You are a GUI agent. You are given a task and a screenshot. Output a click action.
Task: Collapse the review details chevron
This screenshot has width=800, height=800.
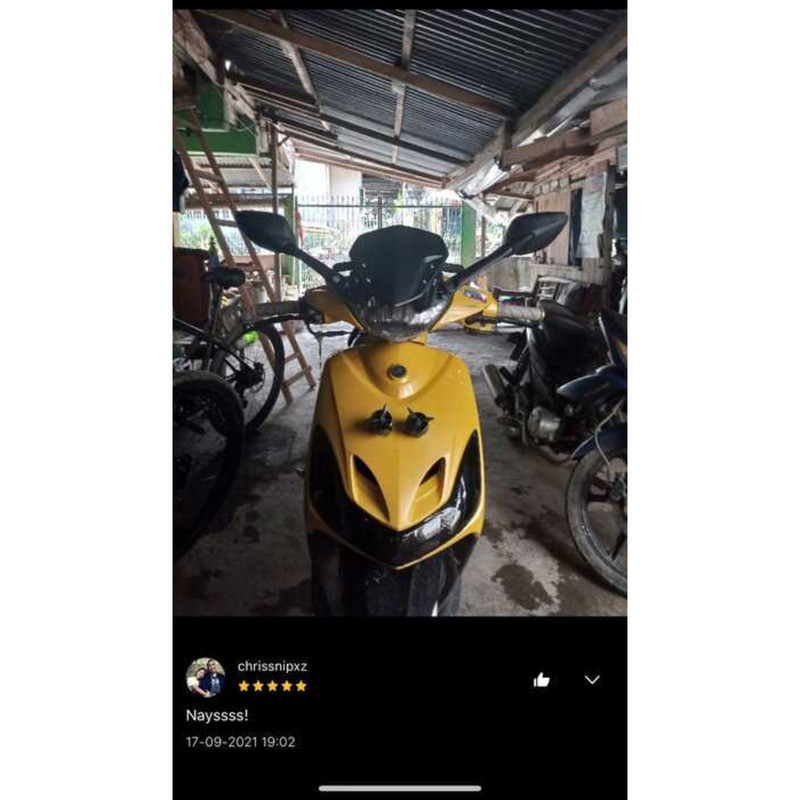coord(592,680)
